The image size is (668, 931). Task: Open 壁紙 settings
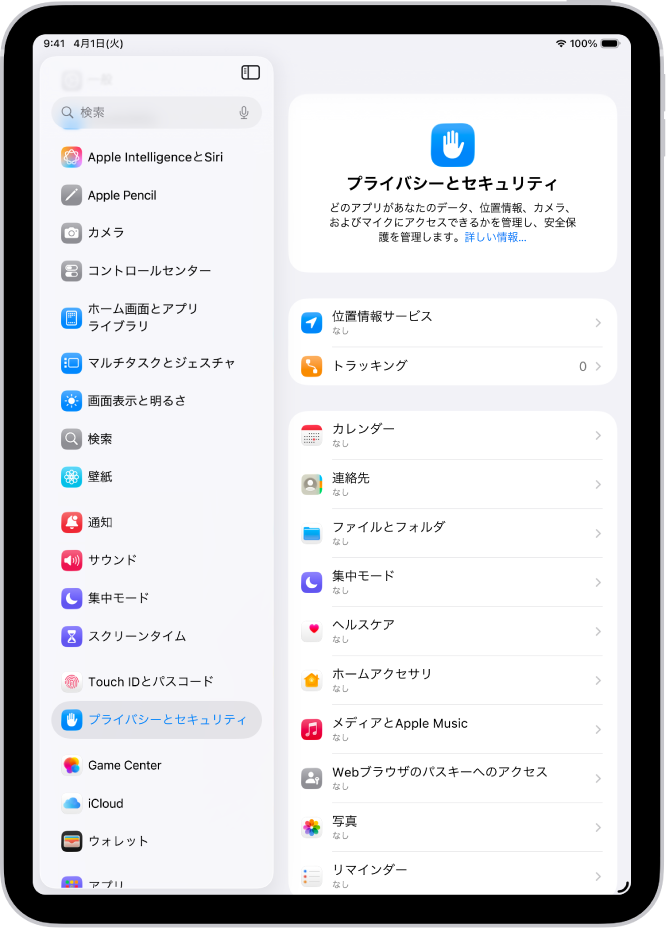click(x=100, y=477)
